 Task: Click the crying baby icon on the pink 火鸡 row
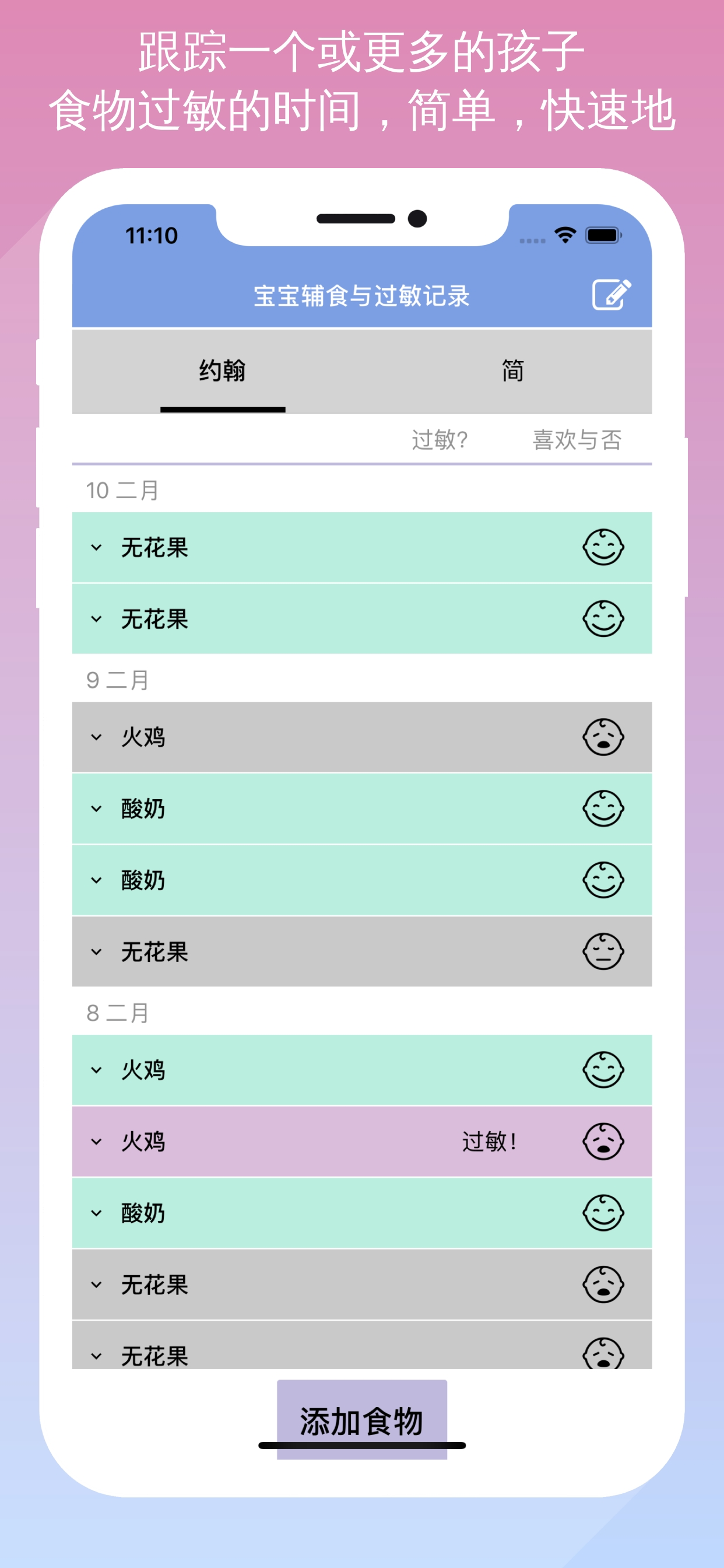click(603, 1142)
